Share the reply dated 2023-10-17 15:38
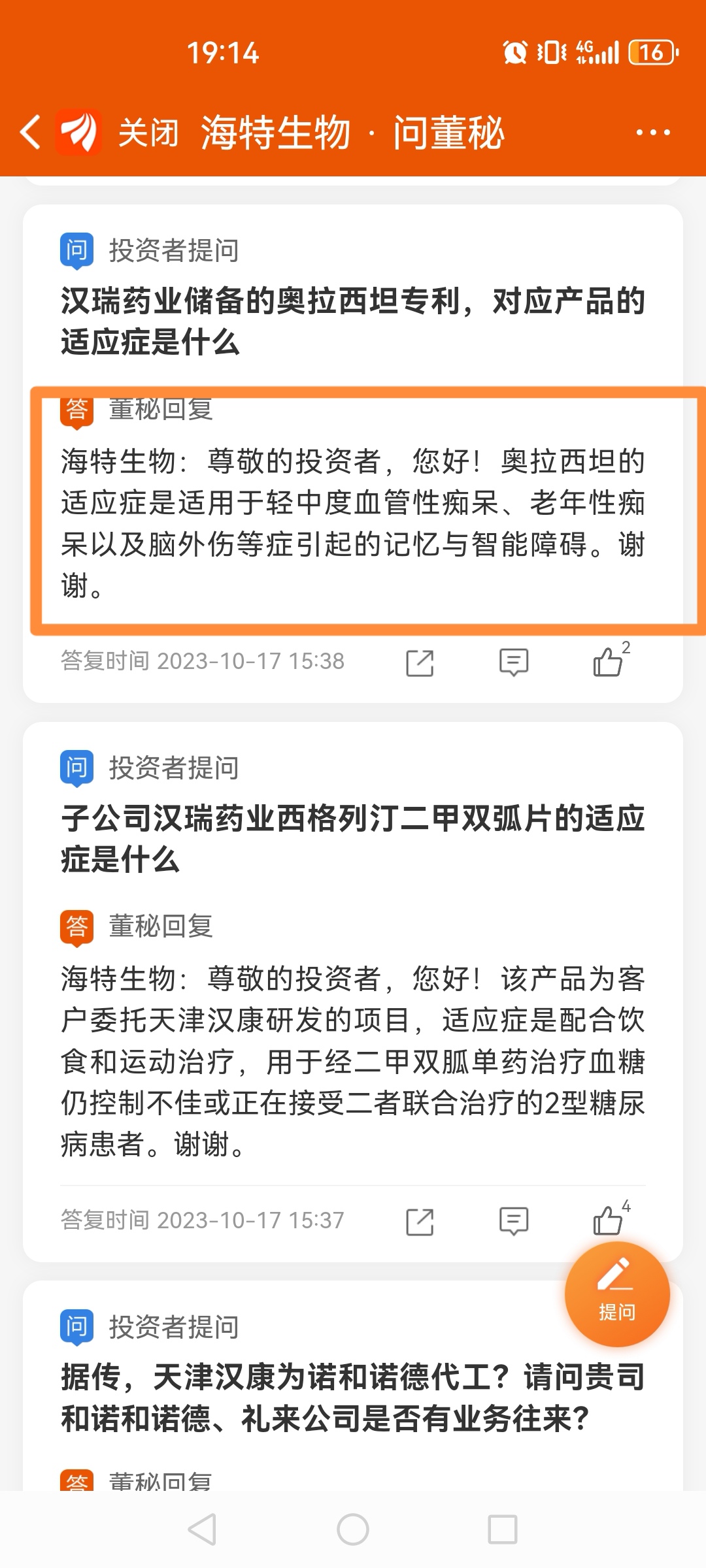This screenshot has height=1568, width=706. [x=420, y=662]
